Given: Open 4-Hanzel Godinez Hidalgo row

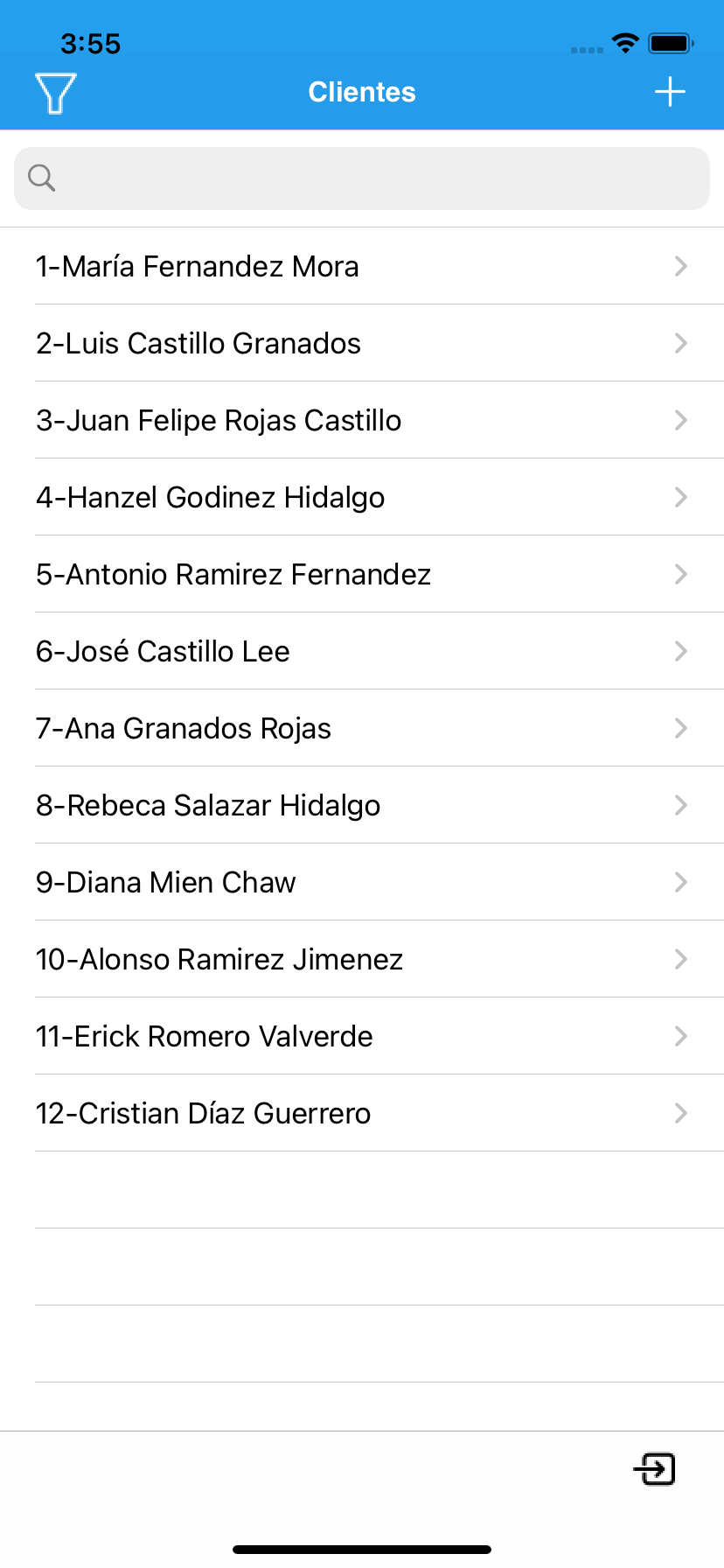Looking at the screenshot, I should 362,497.
